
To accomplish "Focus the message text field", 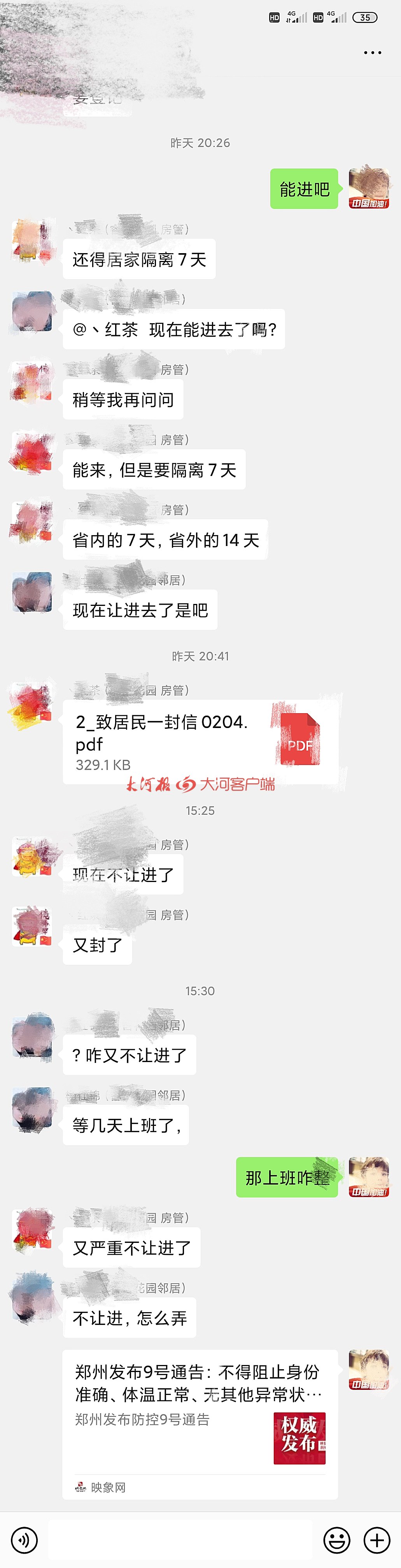I will (x=180, y=1540).
